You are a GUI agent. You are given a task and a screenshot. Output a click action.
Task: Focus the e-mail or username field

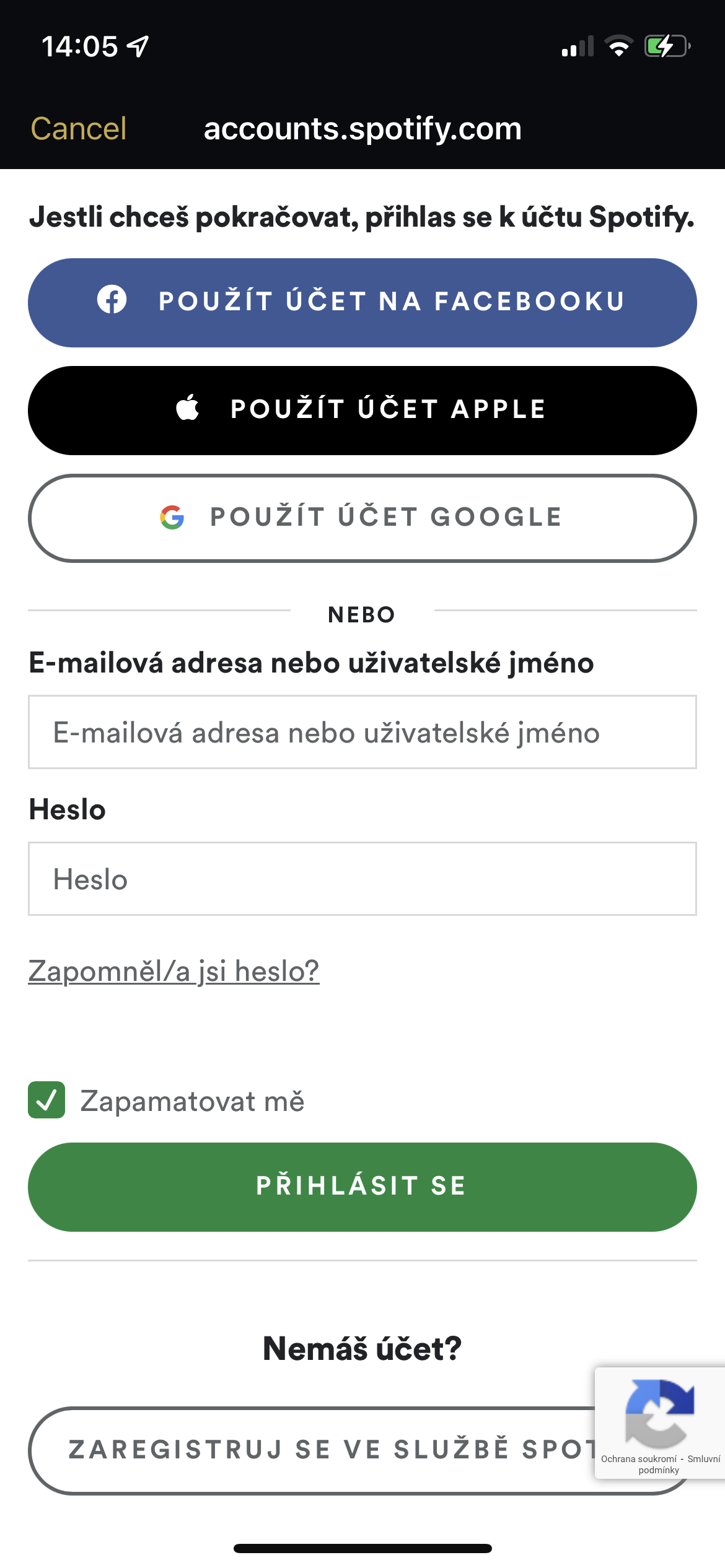[362, 732]
